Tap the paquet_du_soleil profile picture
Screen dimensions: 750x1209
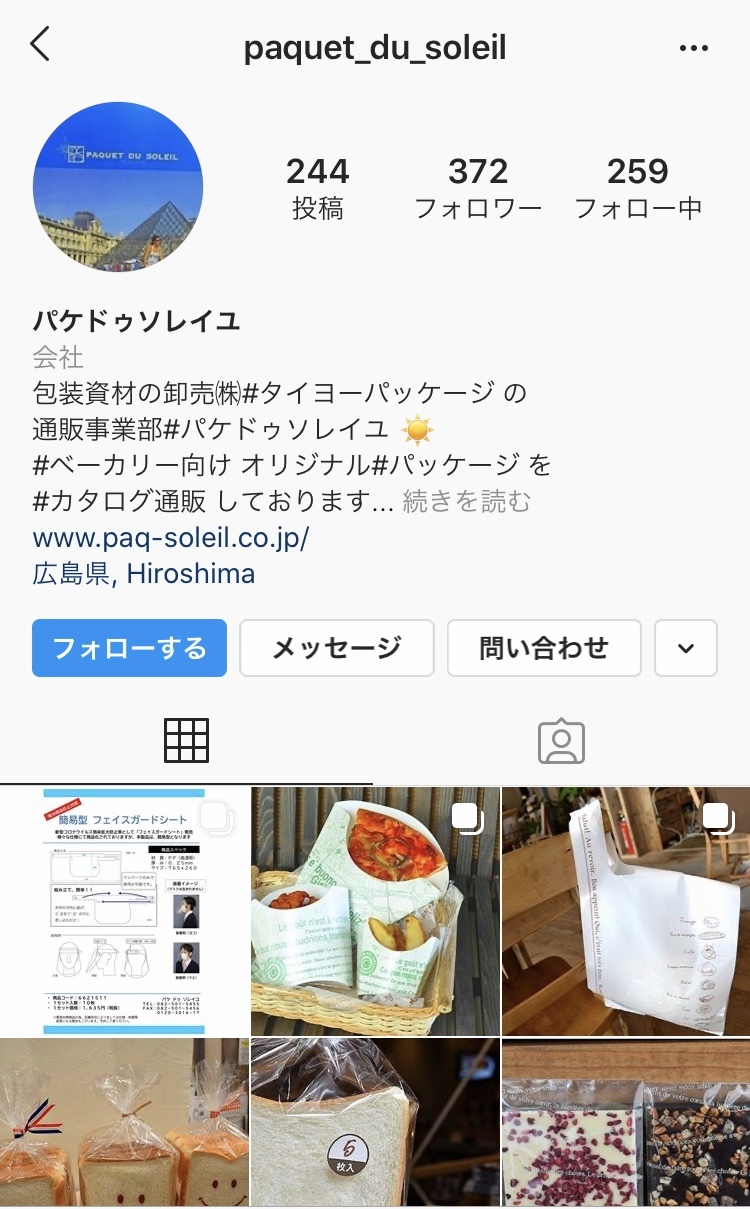[x=118, y=187]
